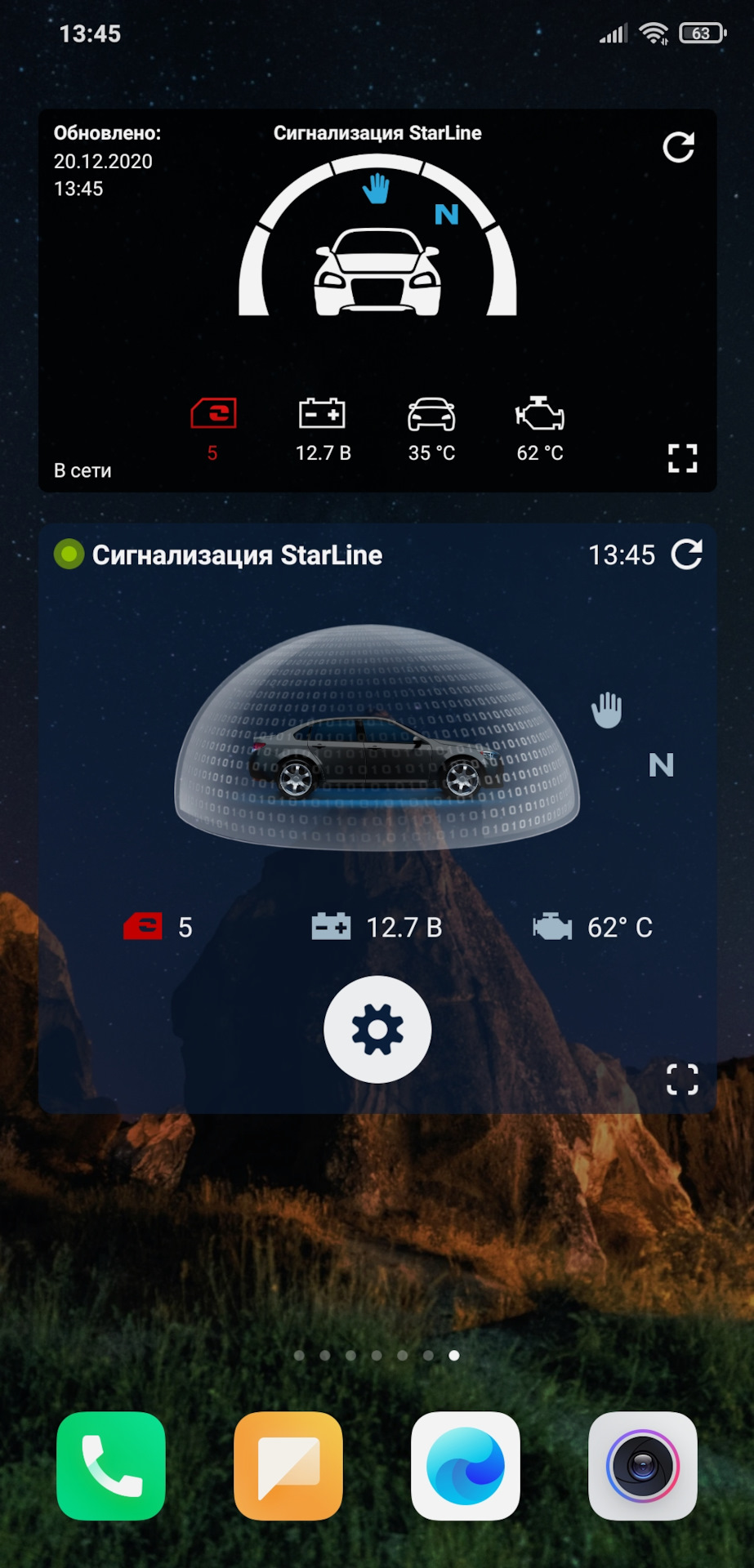
Task: Open the Phone app
Action: pos(111,1466)
